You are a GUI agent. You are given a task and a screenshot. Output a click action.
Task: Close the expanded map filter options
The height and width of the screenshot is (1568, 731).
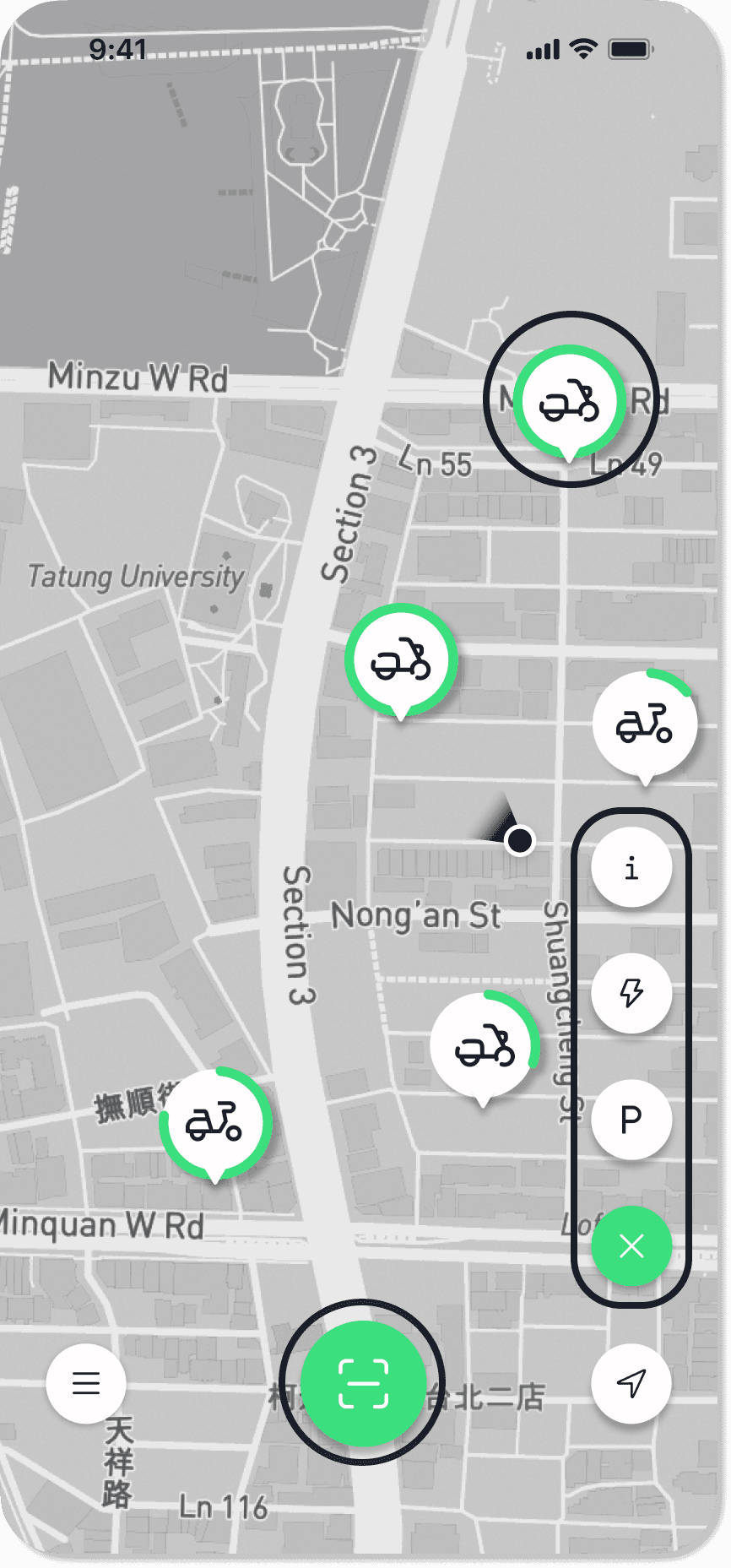pos(631,1245)
